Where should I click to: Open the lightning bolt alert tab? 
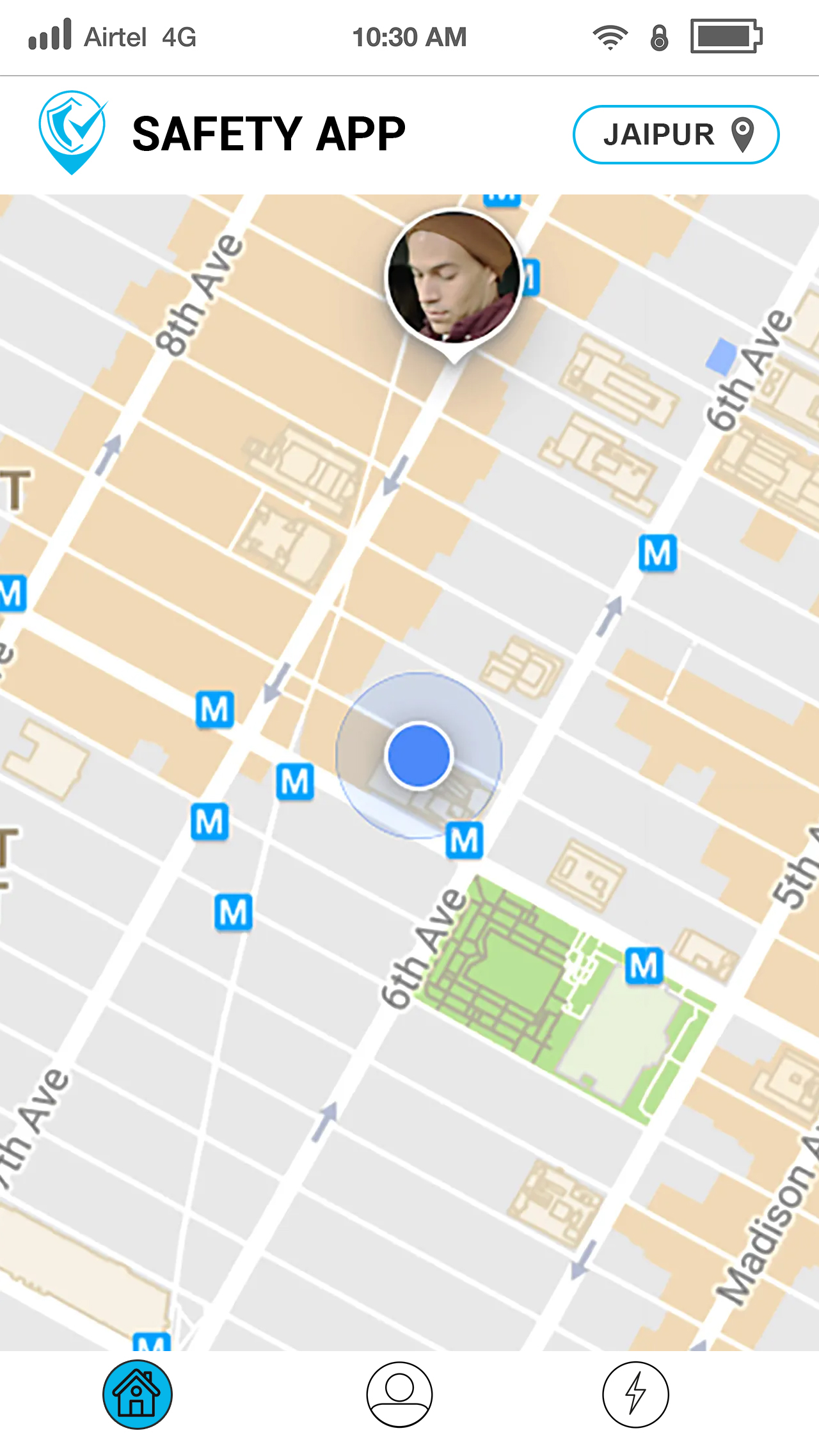point(635,1394)
